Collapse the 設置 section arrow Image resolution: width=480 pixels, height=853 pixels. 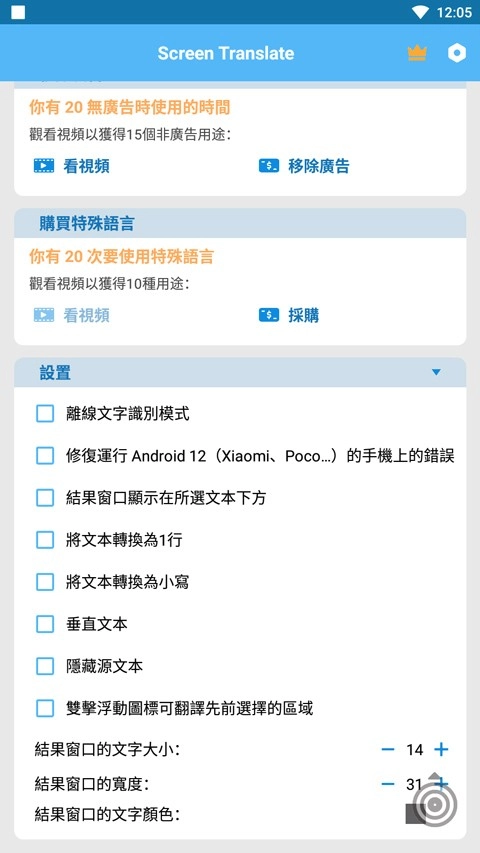pos(435,373)
